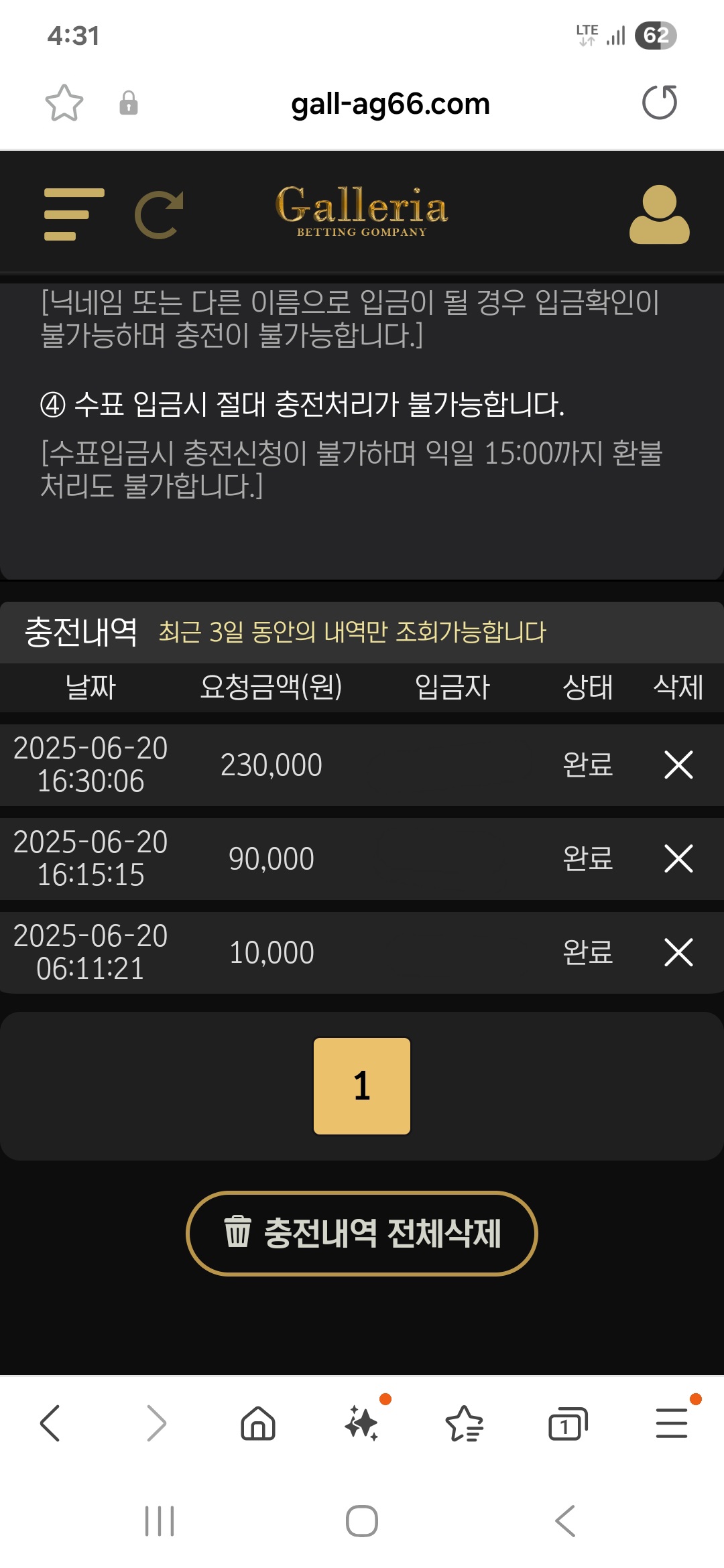Select page 1 of charge history

[362, 1086]
